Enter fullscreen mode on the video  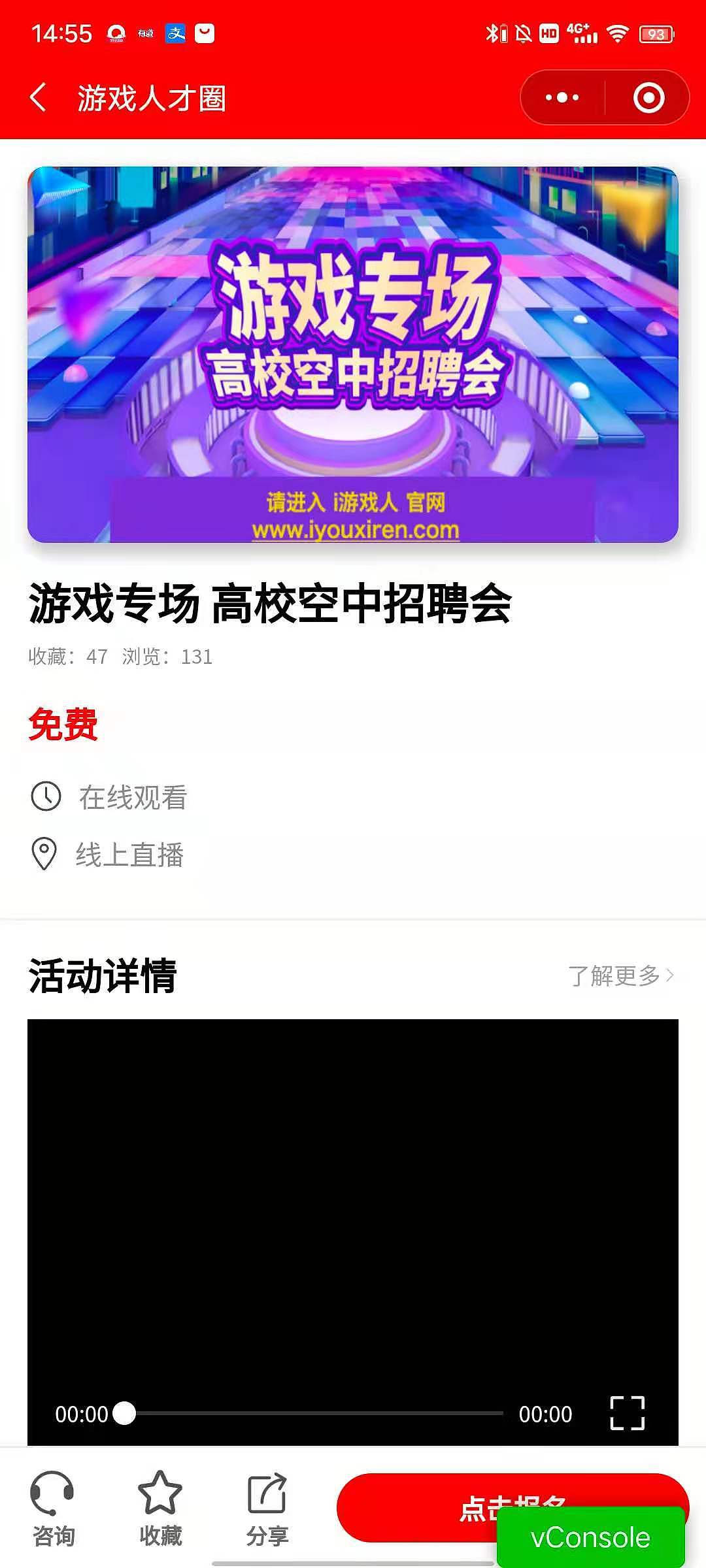627,1413
